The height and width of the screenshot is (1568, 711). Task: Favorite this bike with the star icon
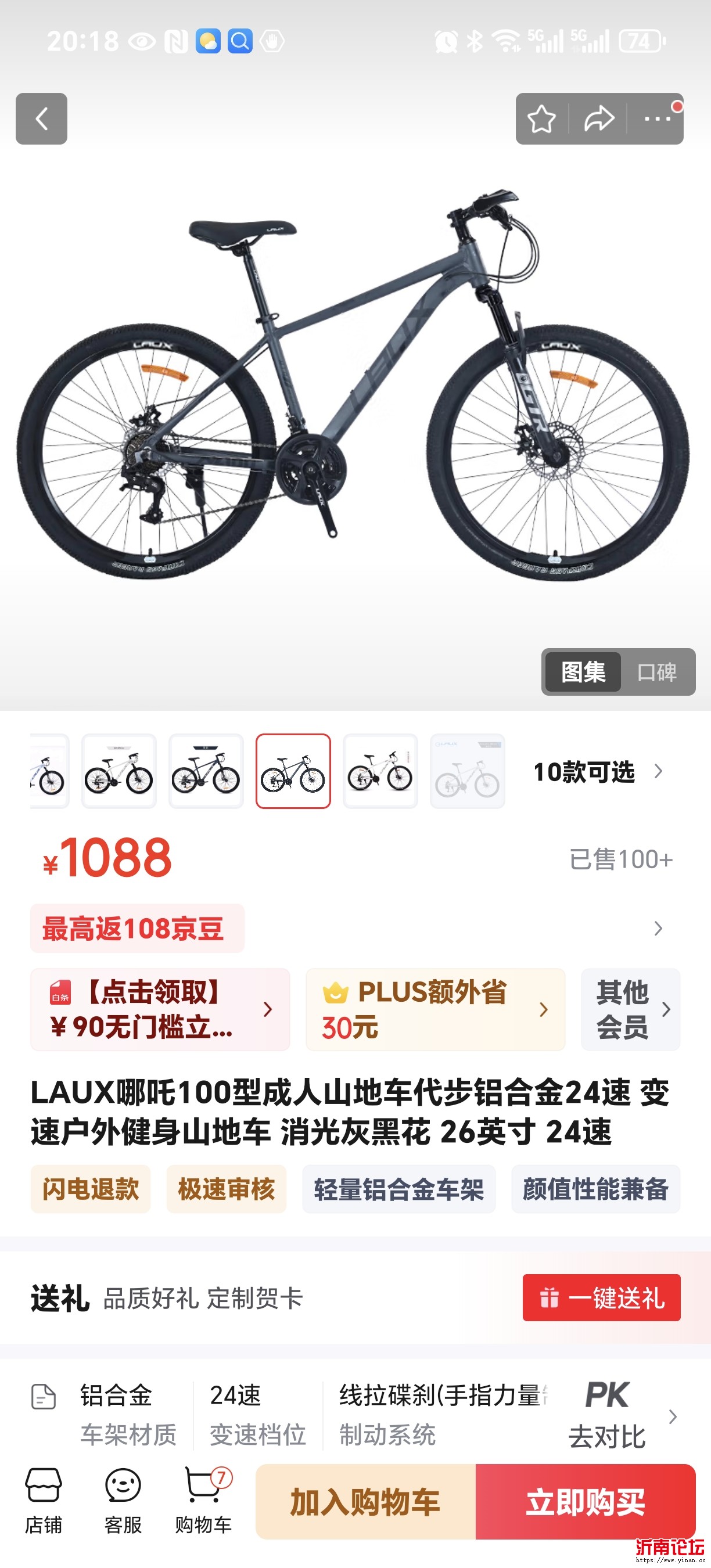[x=541, y=118]
